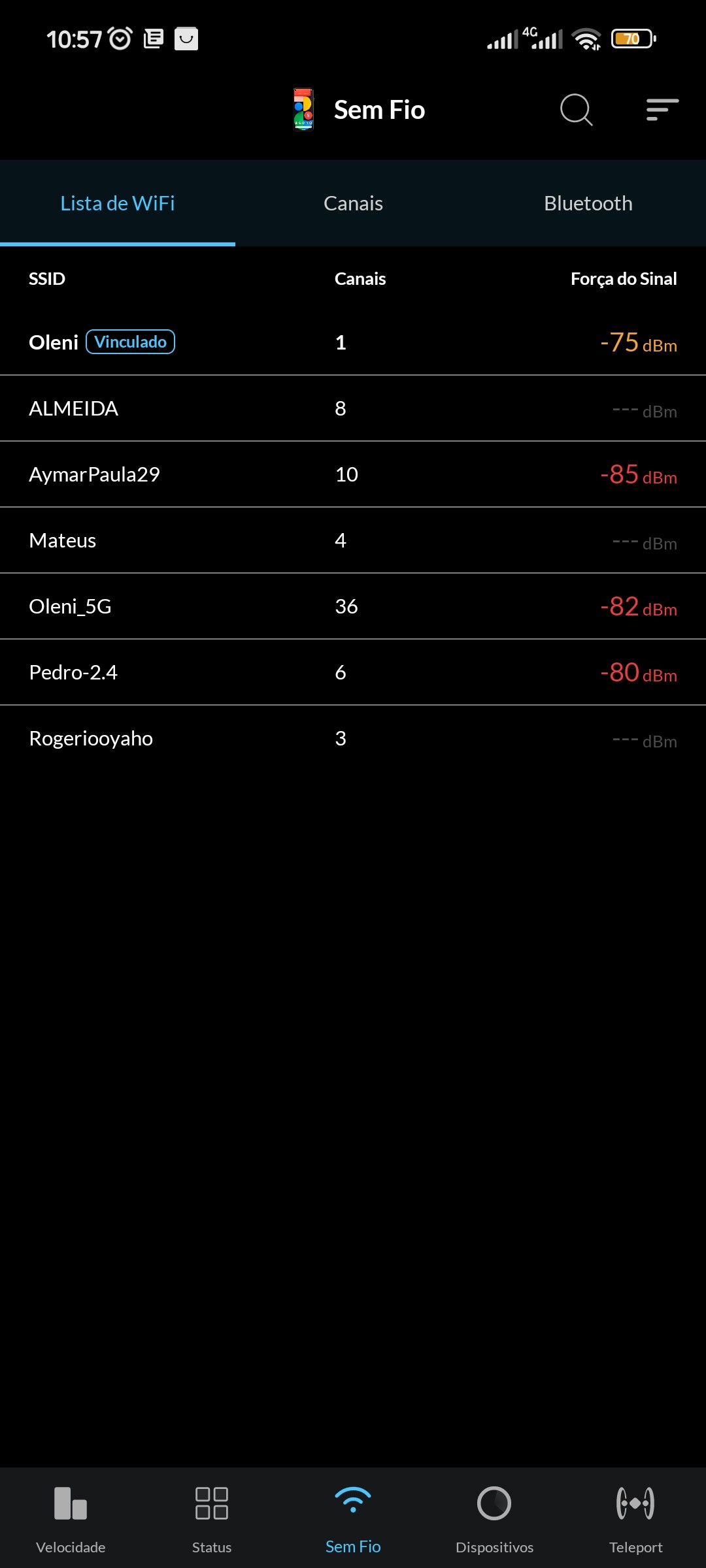706x1568 pixels.
Task: View details for AymarPaula29 network
Action: tap(353, 475)
